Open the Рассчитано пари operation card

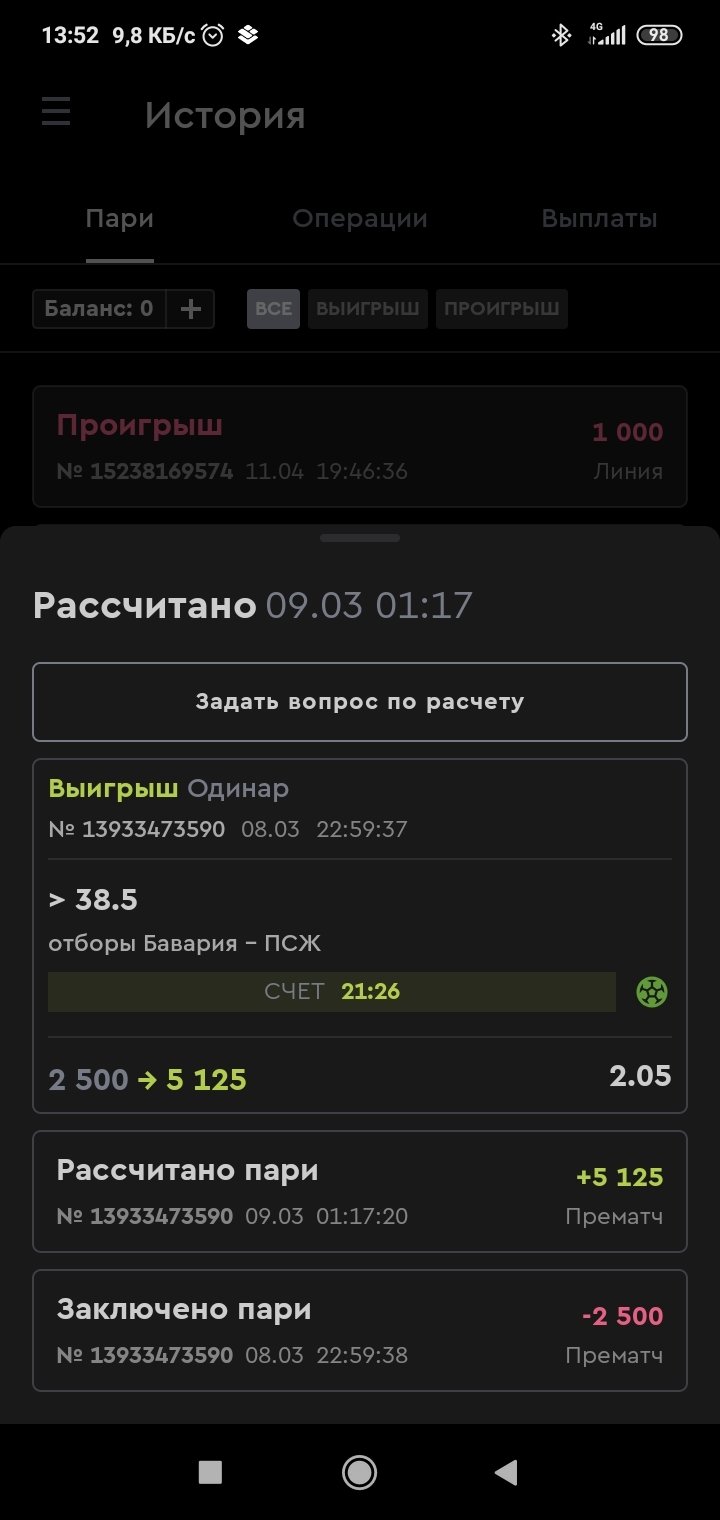[360, 1191]
